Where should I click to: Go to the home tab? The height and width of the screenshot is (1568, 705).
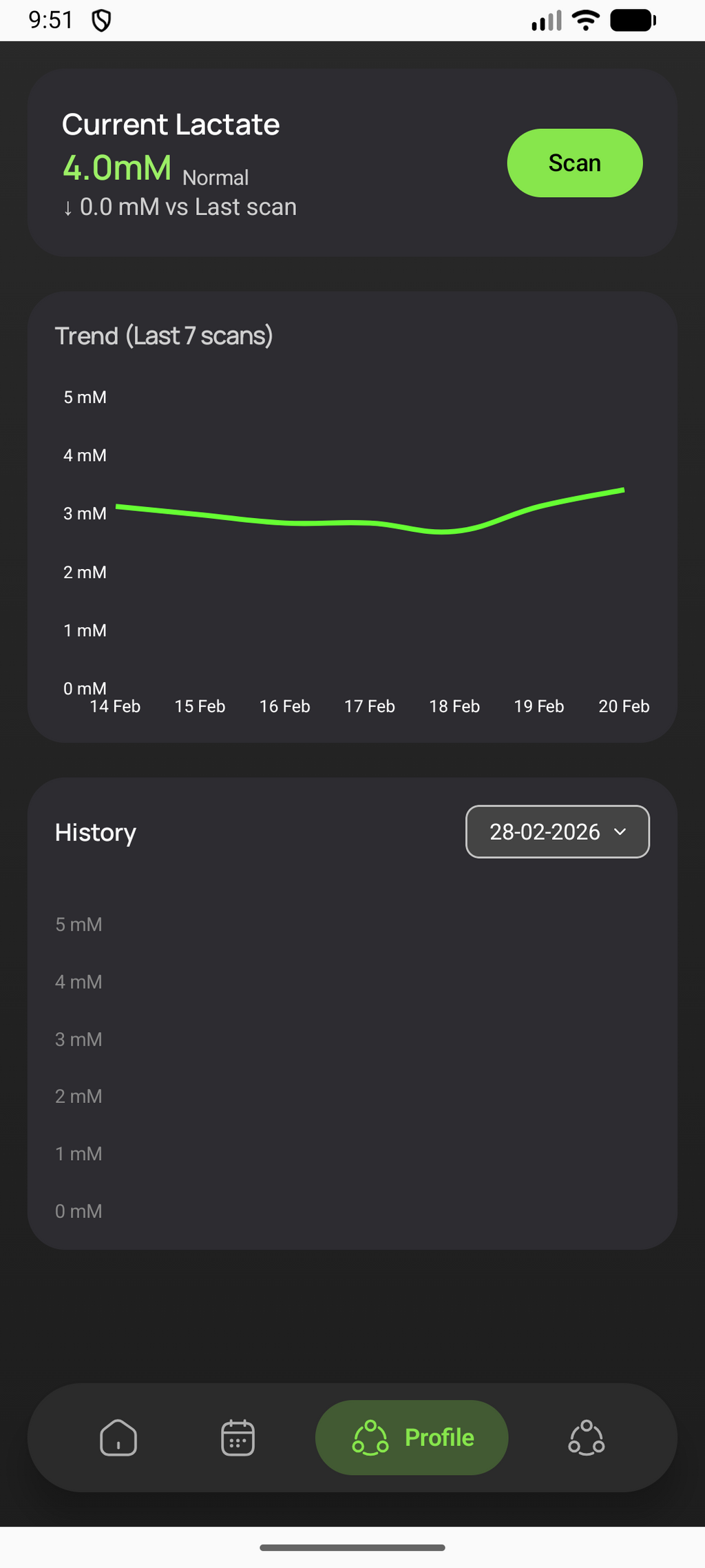pyautogui.click(x=118, y=1438)
